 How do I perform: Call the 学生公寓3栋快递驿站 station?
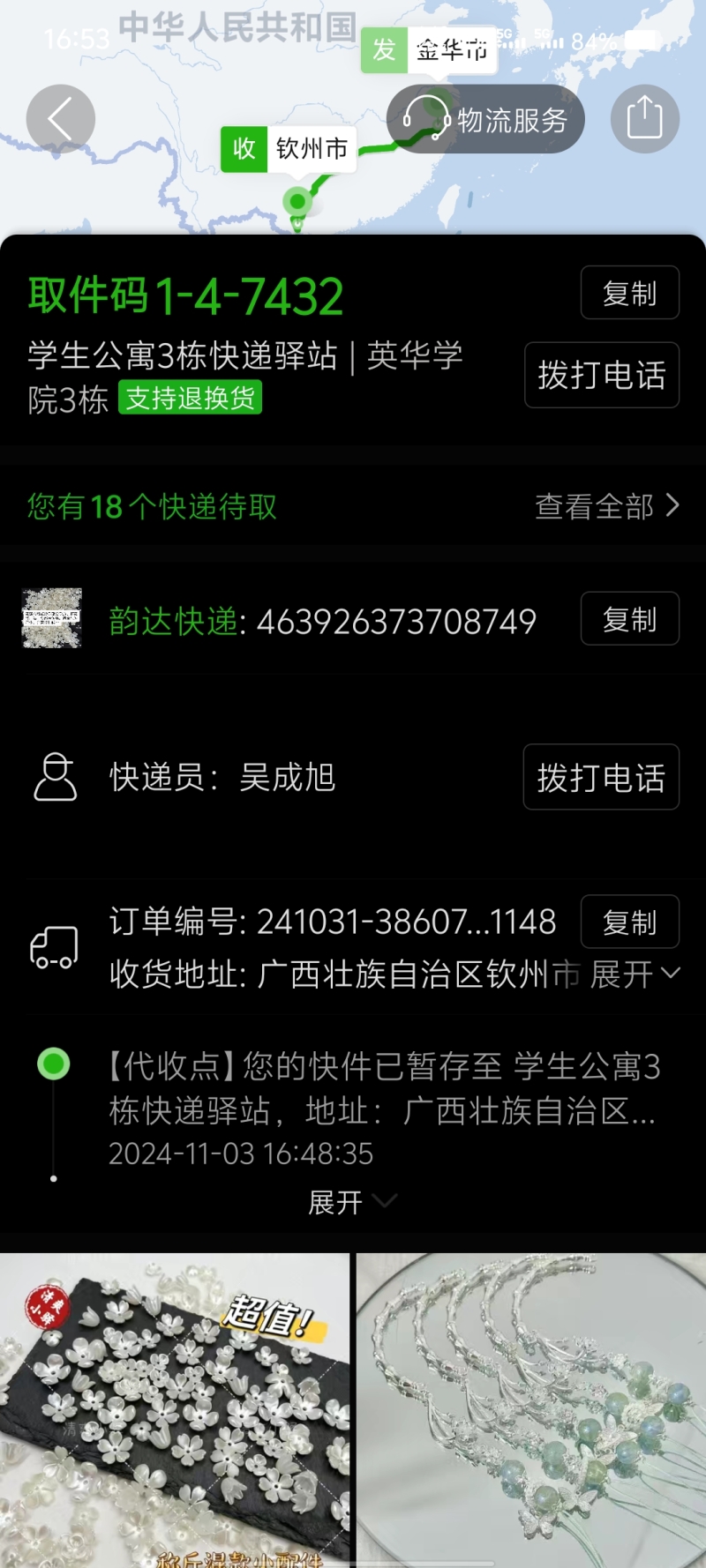(x=601, y=375)
